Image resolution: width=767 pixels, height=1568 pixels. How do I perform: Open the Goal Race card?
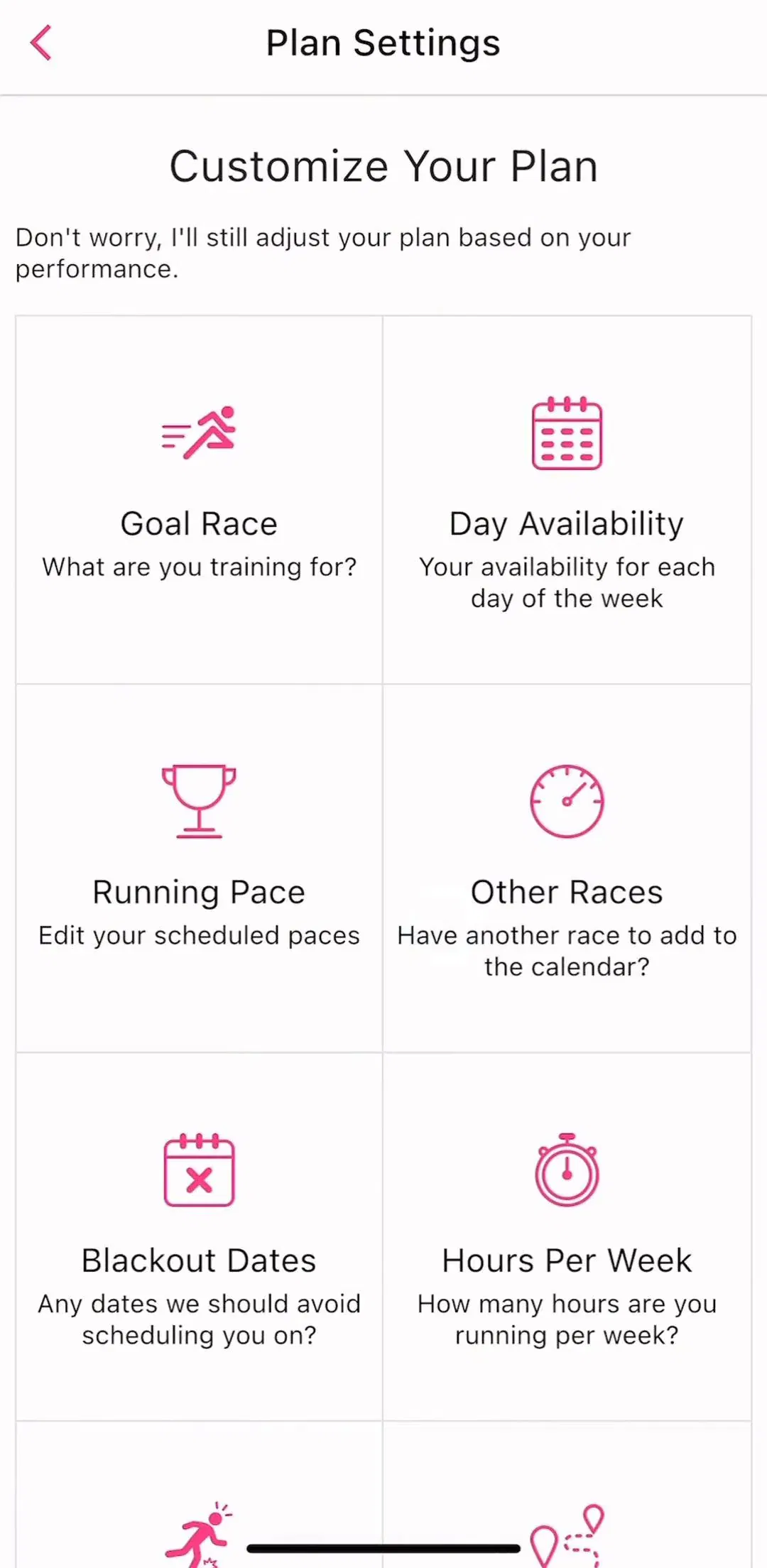[x=199, y=500]
